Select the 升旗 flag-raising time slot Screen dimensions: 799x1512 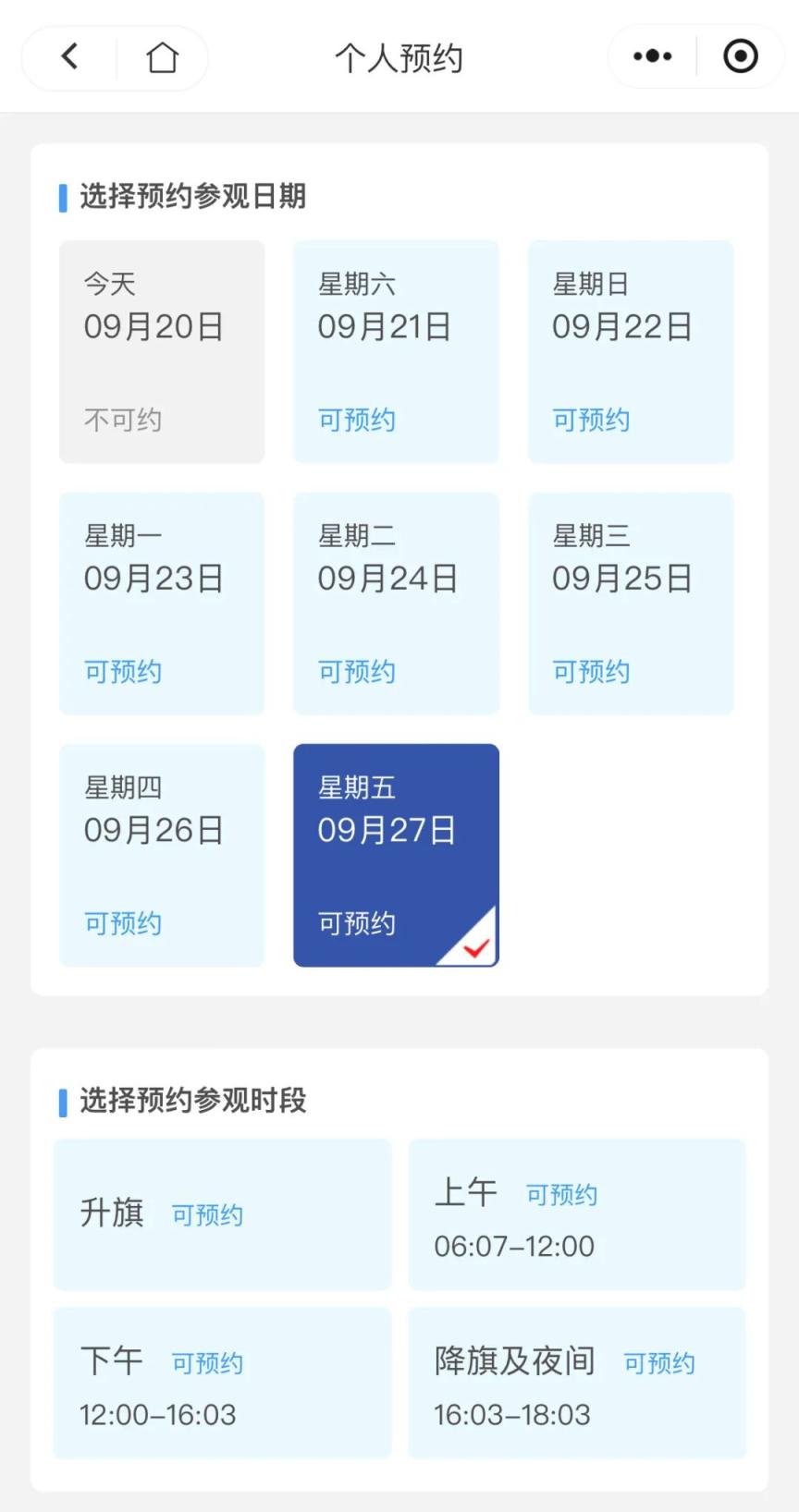tap(222, 1214)
